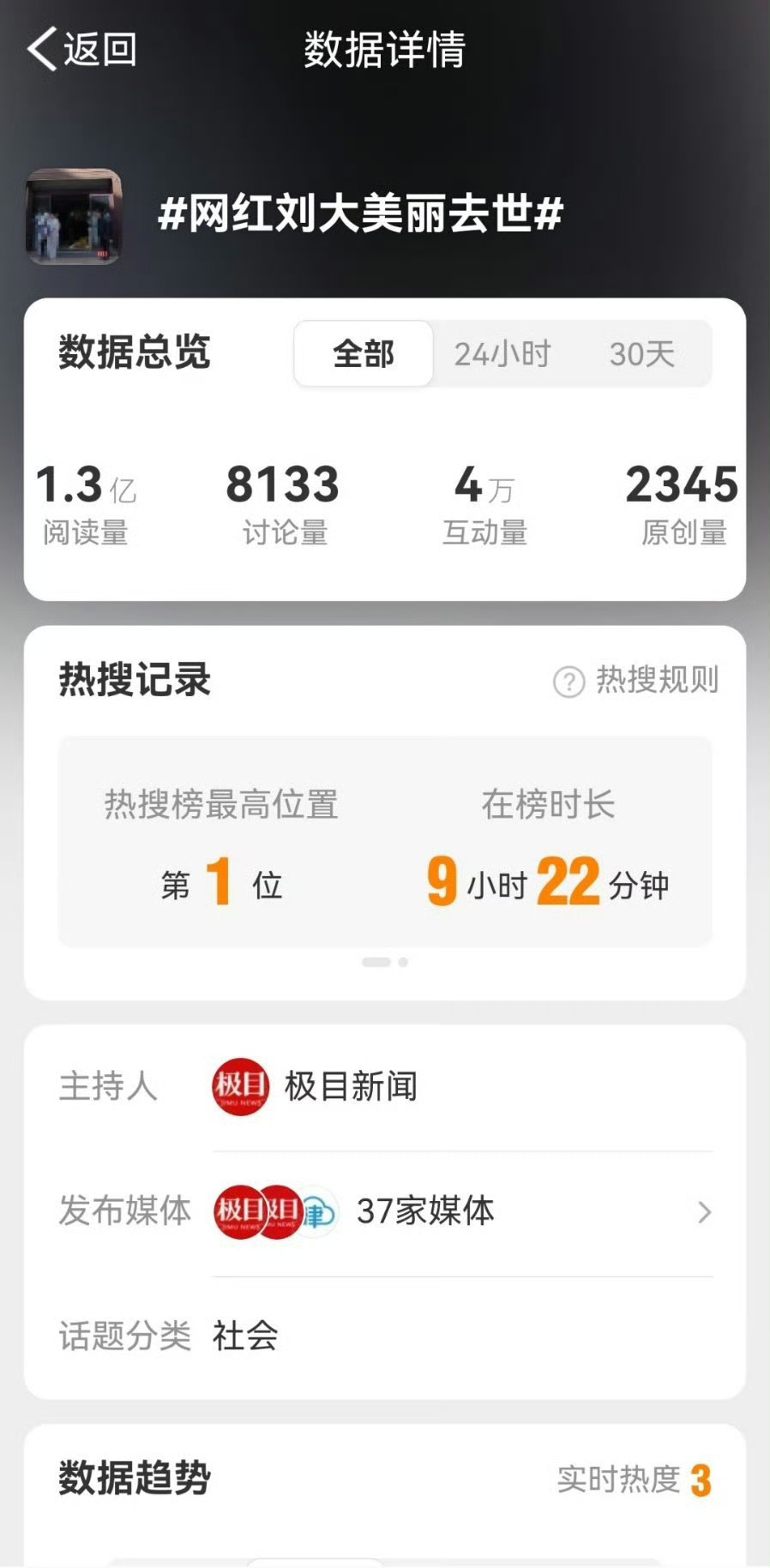Click the question mark icon beside 热搜规则
770x1568 pixels.
(568, 681)
